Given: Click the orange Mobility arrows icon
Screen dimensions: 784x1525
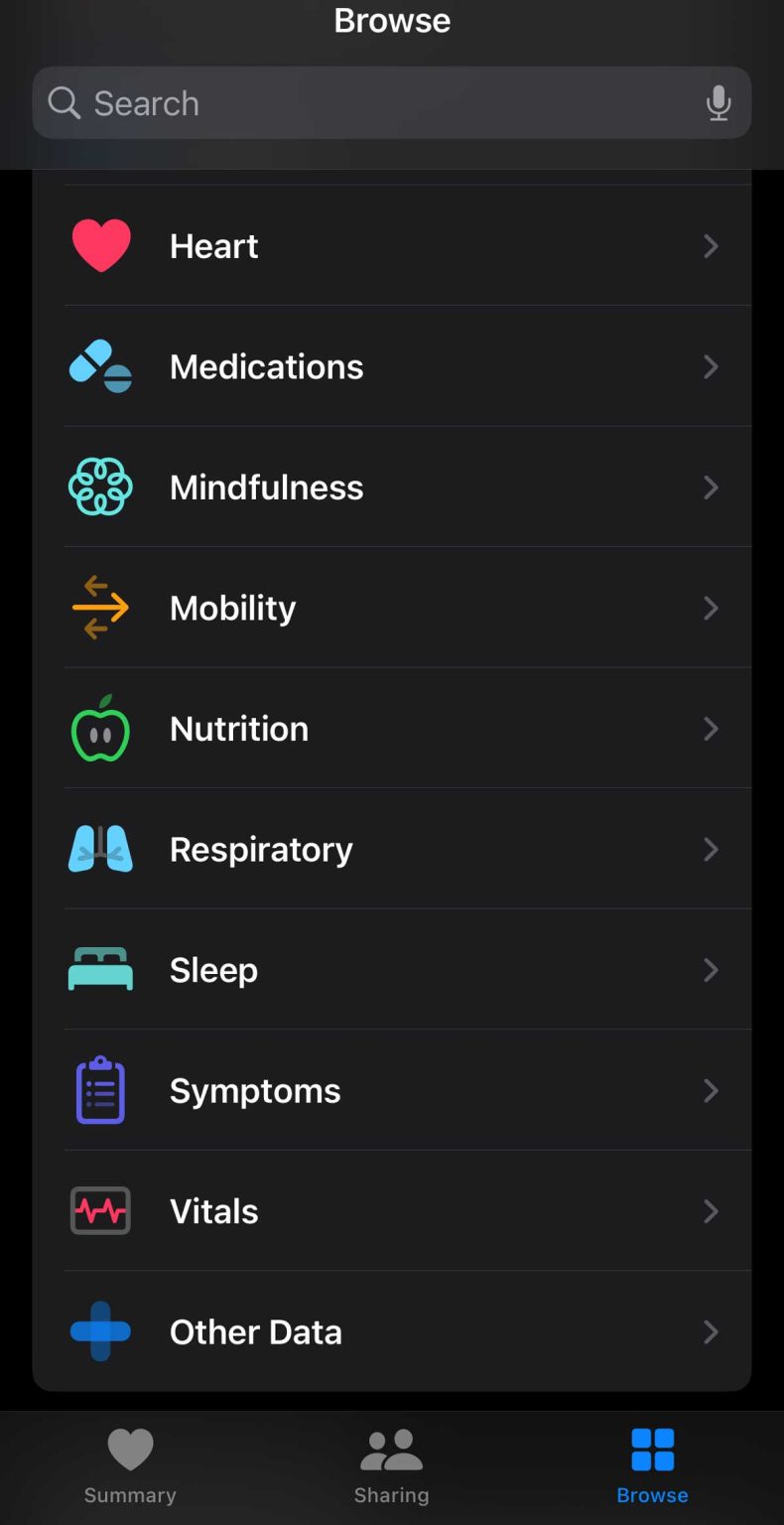Looking at the screenshot, I should pos(100,608).
